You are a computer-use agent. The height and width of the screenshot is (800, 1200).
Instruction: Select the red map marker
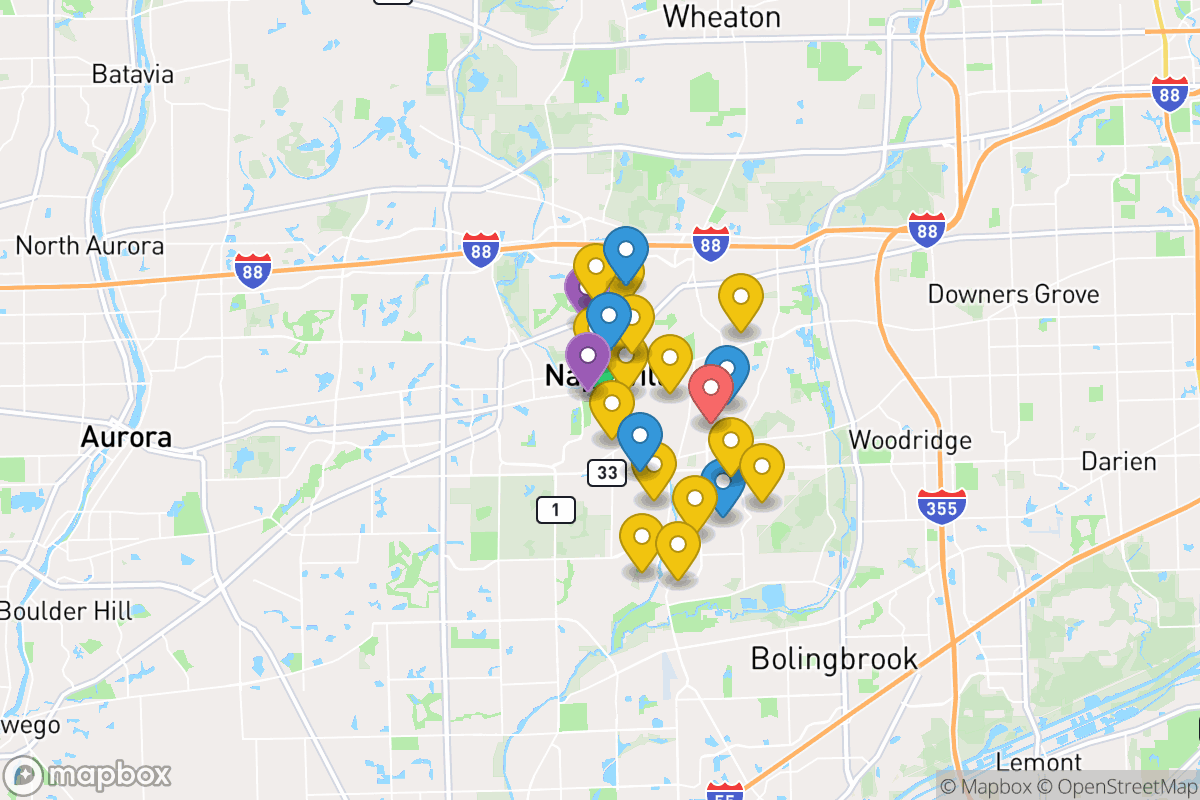[711, 390]
